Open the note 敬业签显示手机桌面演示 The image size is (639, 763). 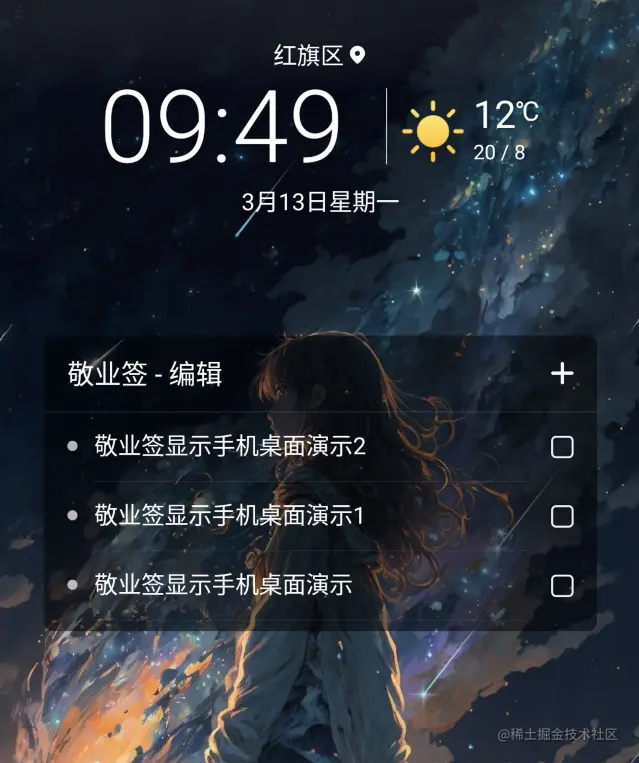click(x=223, y=586)
